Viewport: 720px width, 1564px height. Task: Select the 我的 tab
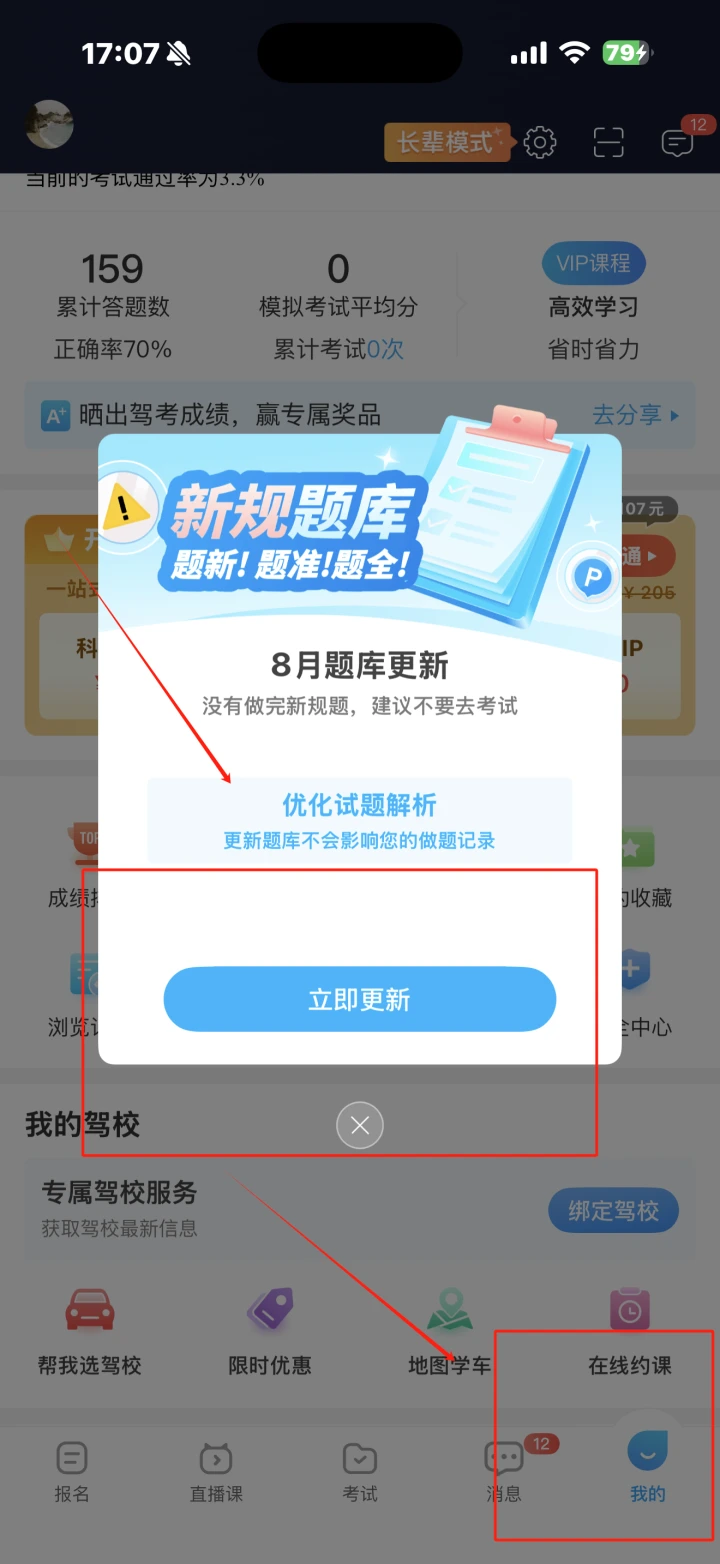pos(647,1468)
